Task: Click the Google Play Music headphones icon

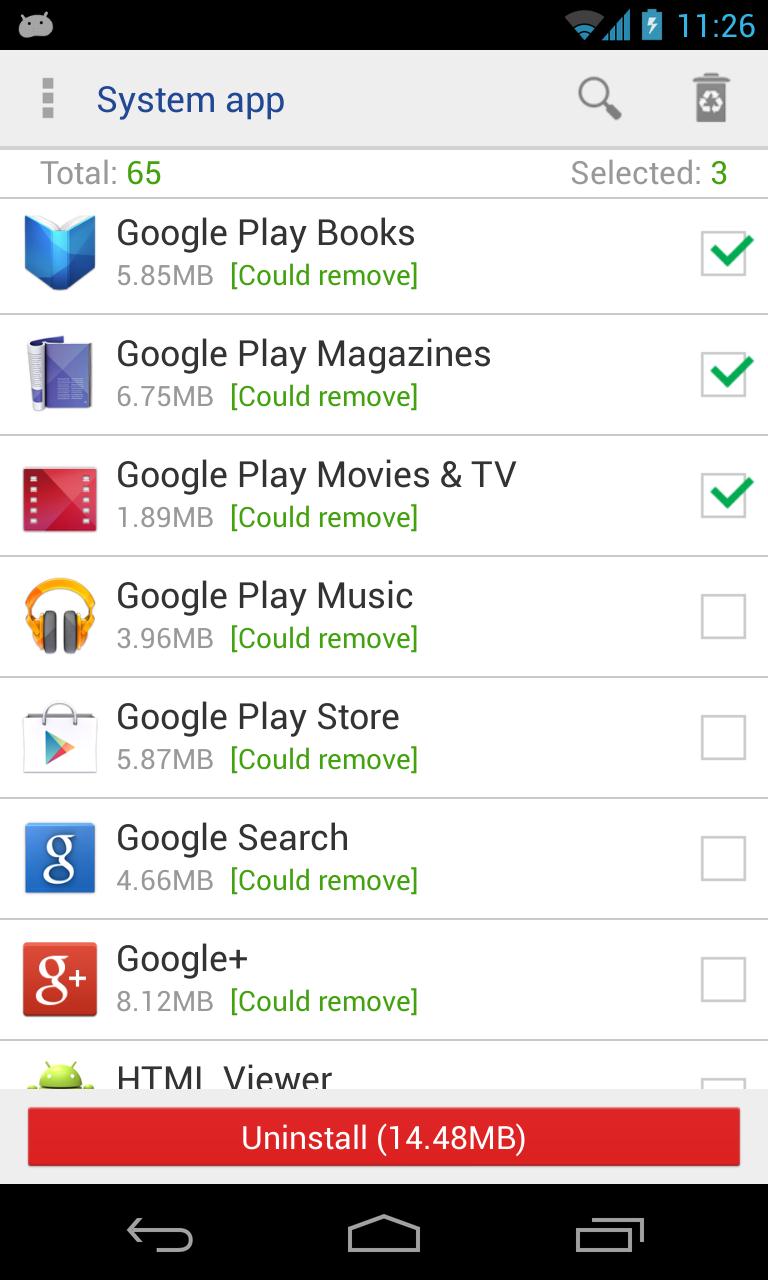Action: point(59,616)
